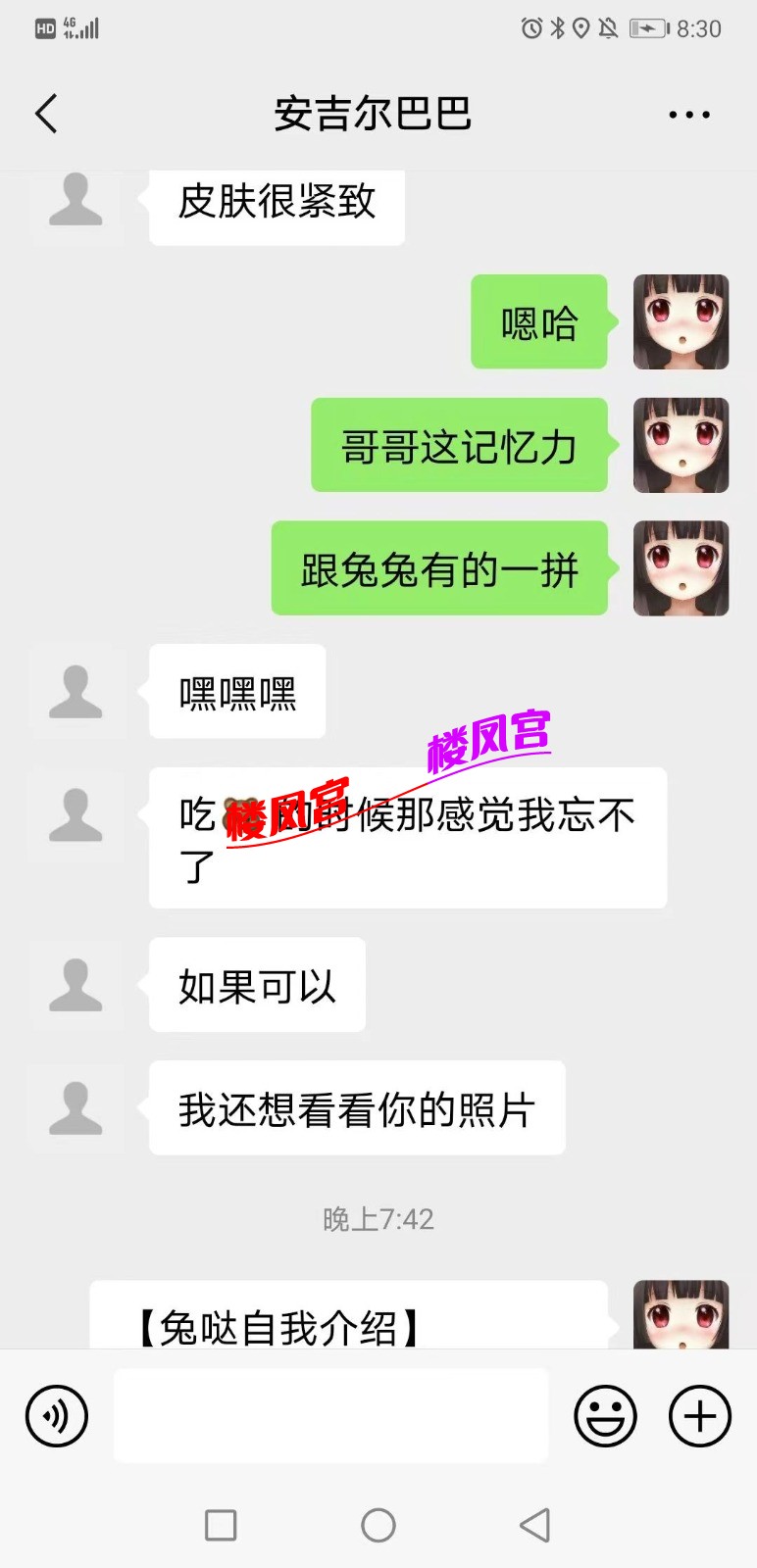This screenshot has width=757, height=1568.
Task: Open the plus attachment menu
Action: 699,1416
